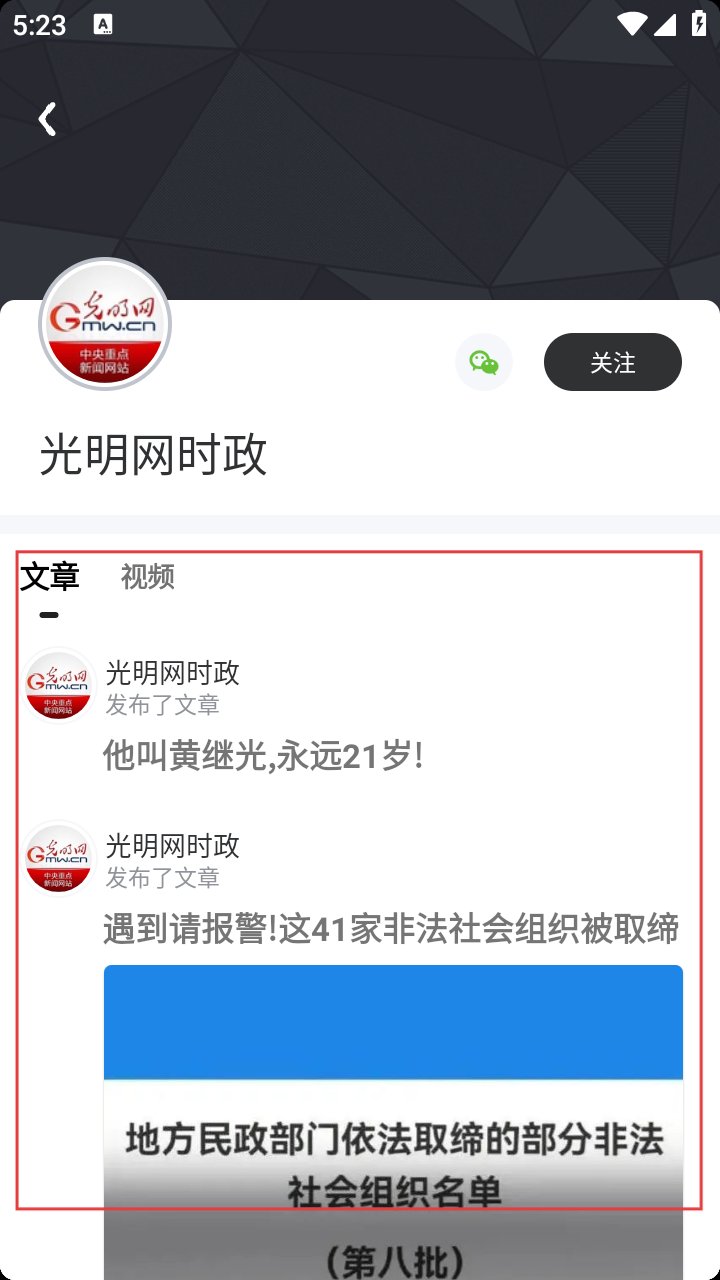Open article 遇到请报警!这41家非法社会组织被取缔
Image resolution: width=720 pixels, height=1280 pixels.
pos(391,929)
